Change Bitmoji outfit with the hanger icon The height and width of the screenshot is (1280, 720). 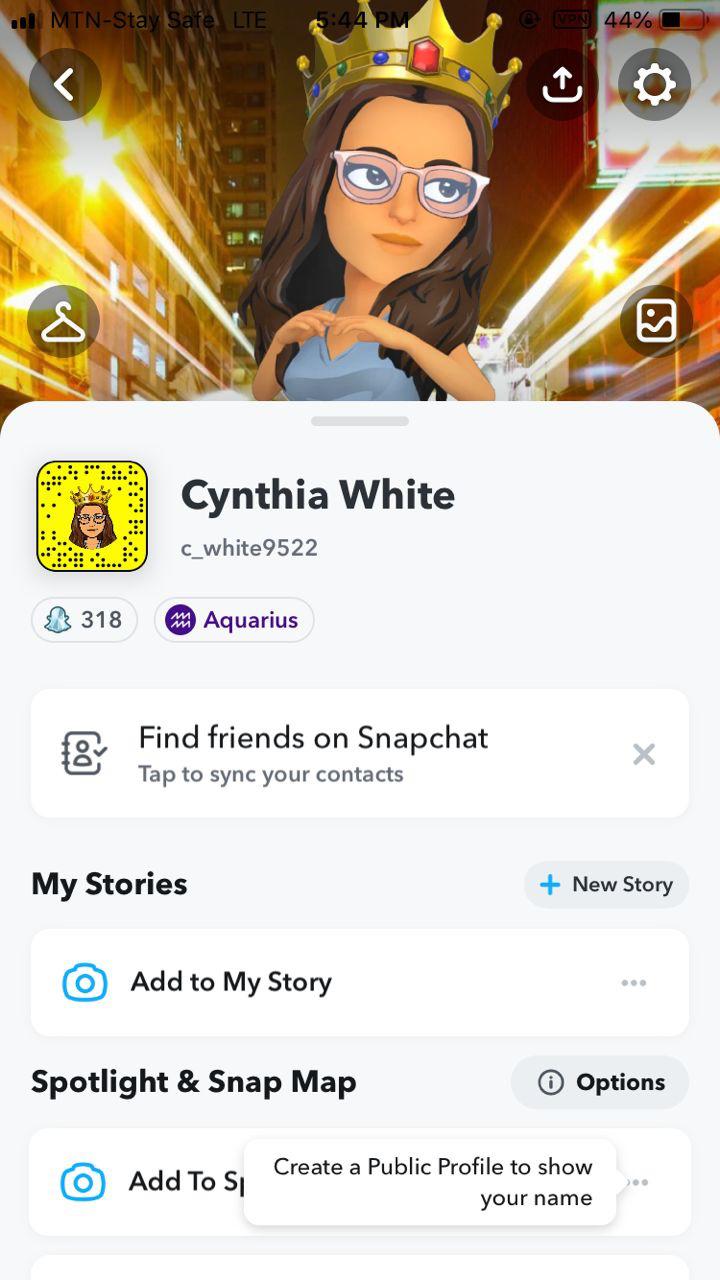click(64, 321)
